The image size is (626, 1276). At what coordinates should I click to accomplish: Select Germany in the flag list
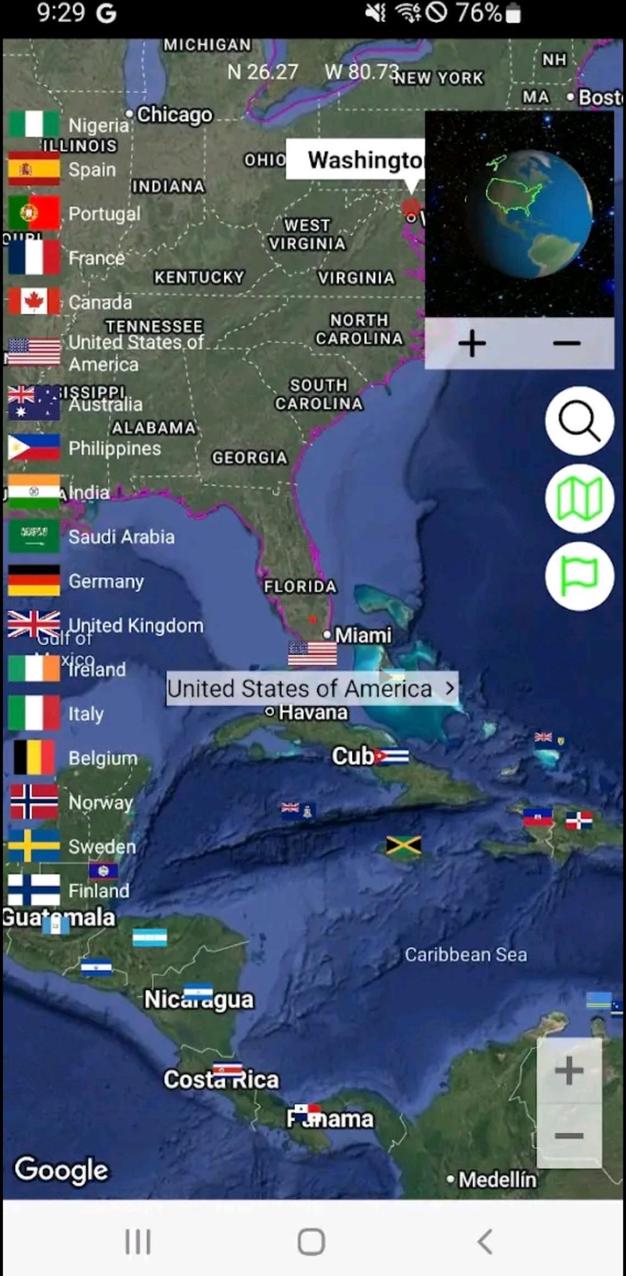[x=77, y=581]
